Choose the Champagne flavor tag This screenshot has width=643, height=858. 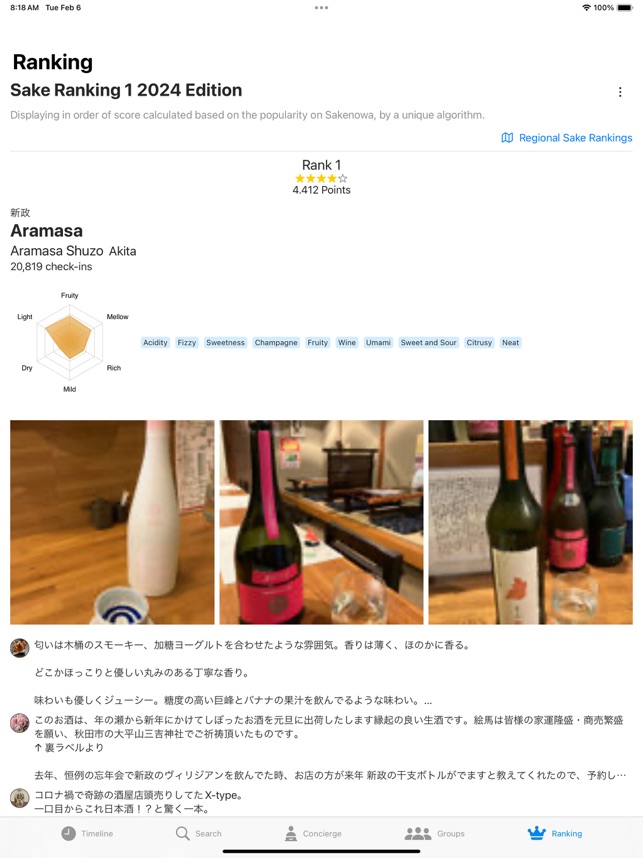click(x=276, y=343)
